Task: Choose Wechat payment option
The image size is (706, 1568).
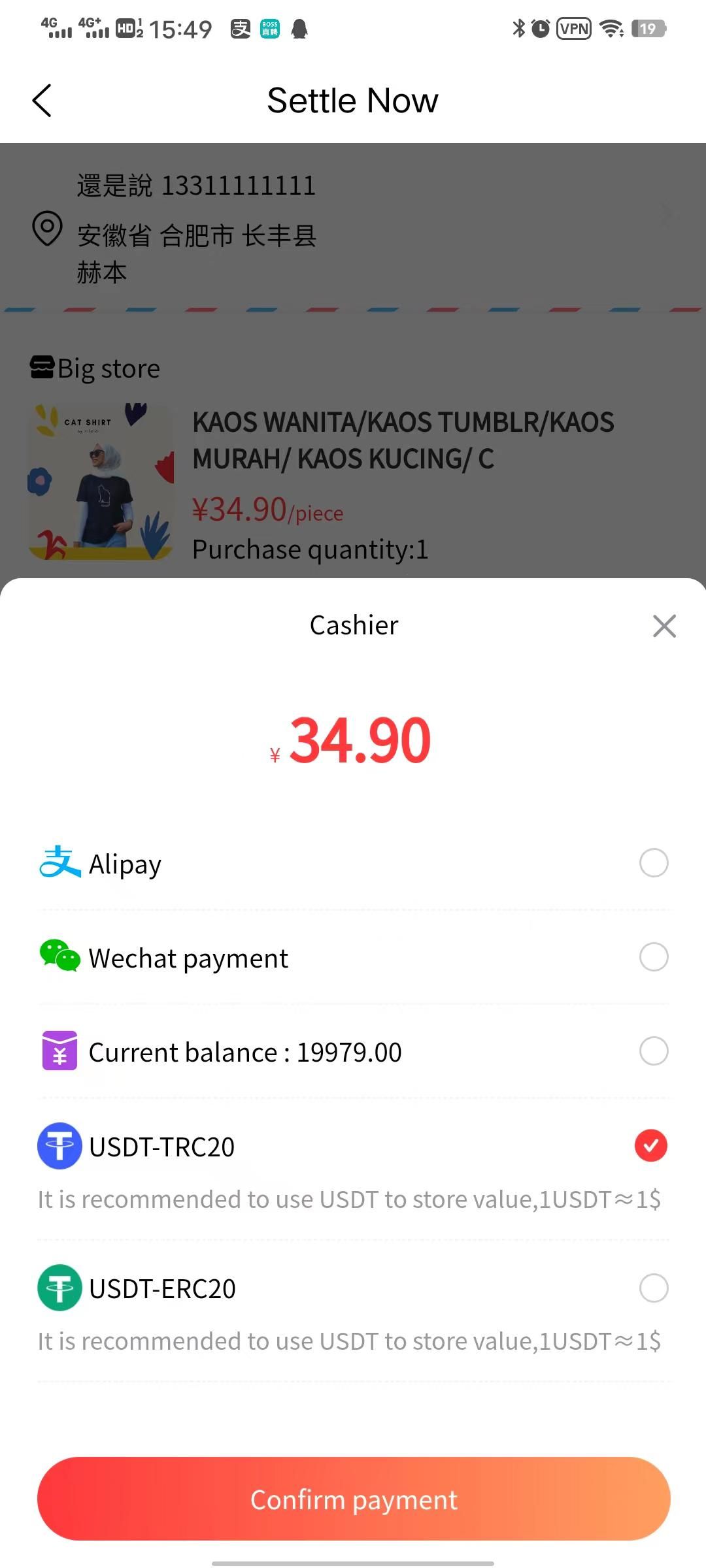Action: coord(653,957)
